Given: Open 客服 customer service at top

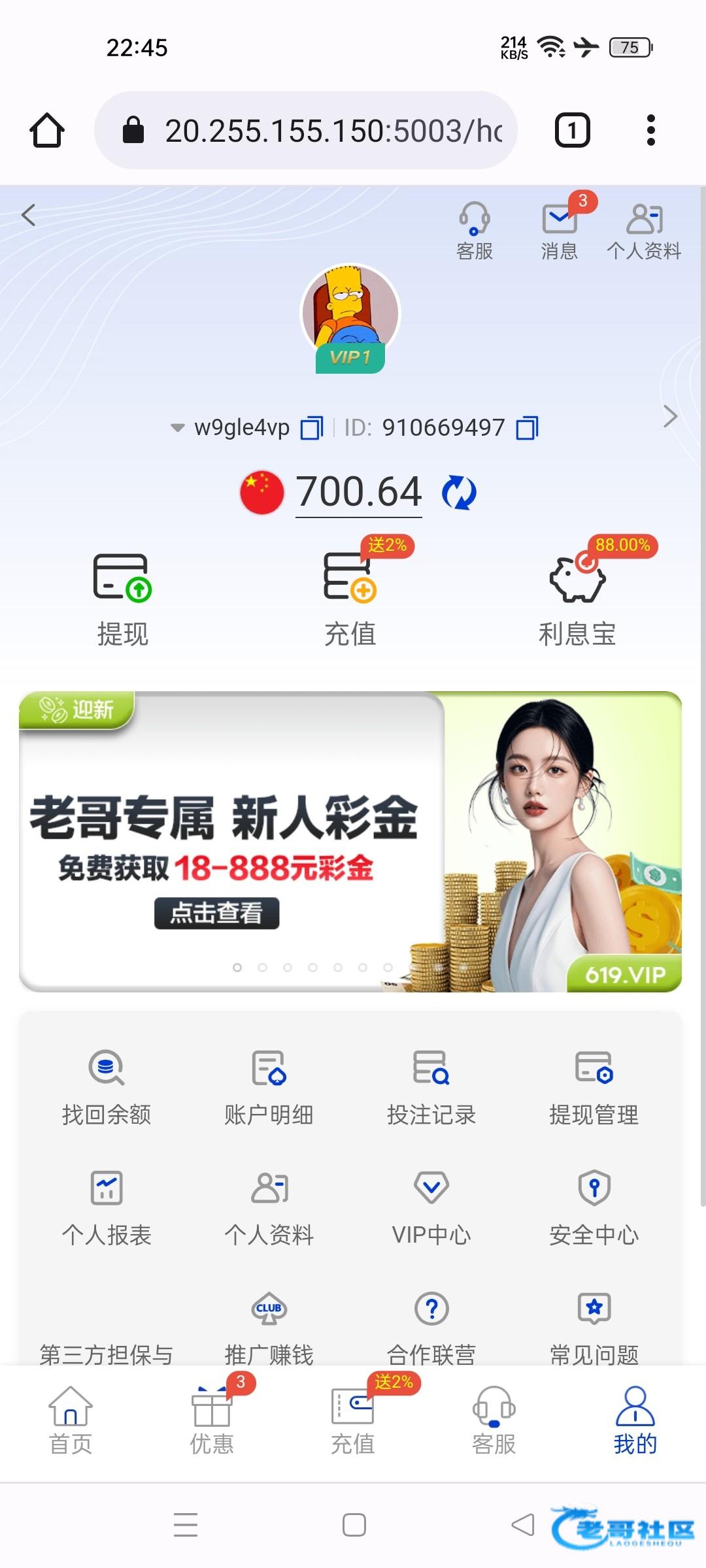Looking at the screenshot, I should (475, 229).
